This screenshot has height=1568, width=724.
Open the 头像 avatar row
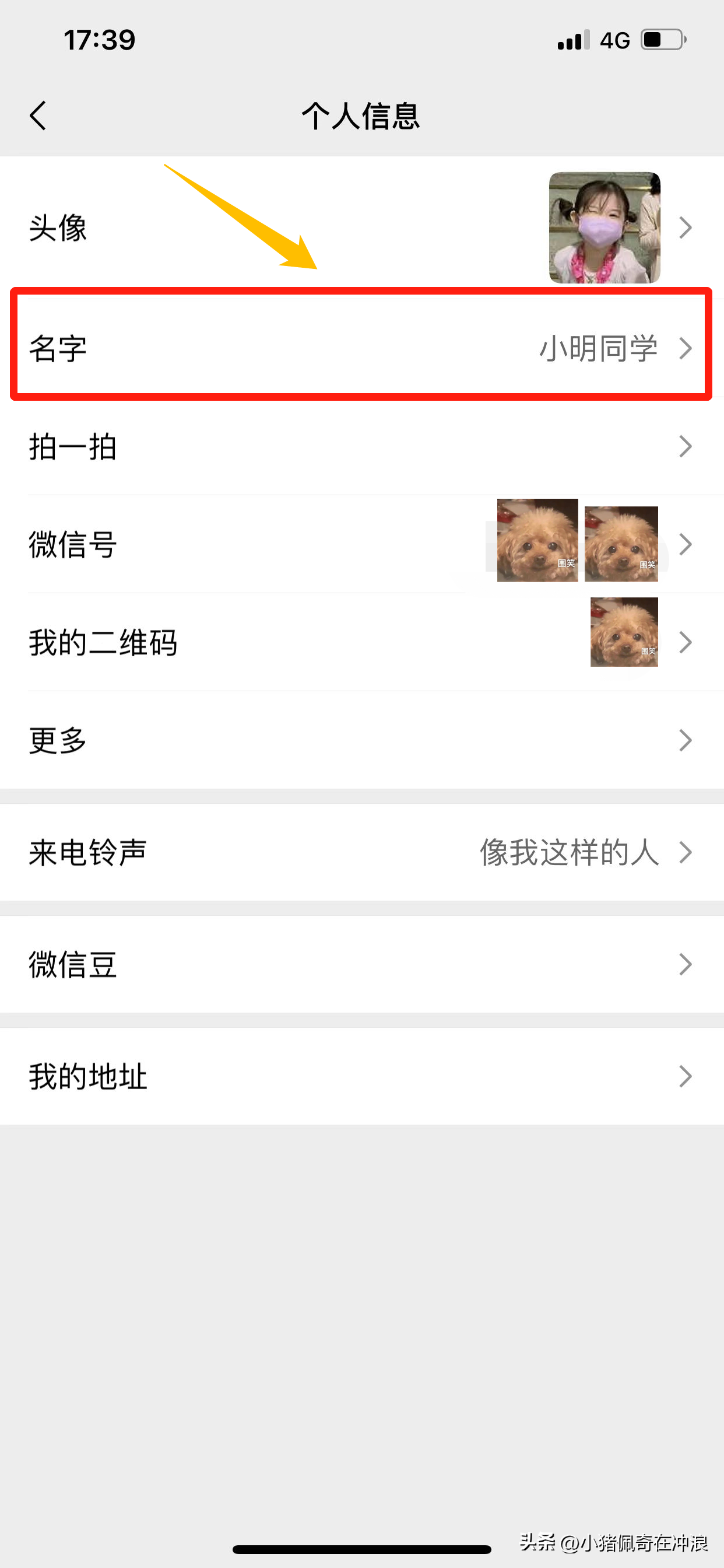coord(361,228)
